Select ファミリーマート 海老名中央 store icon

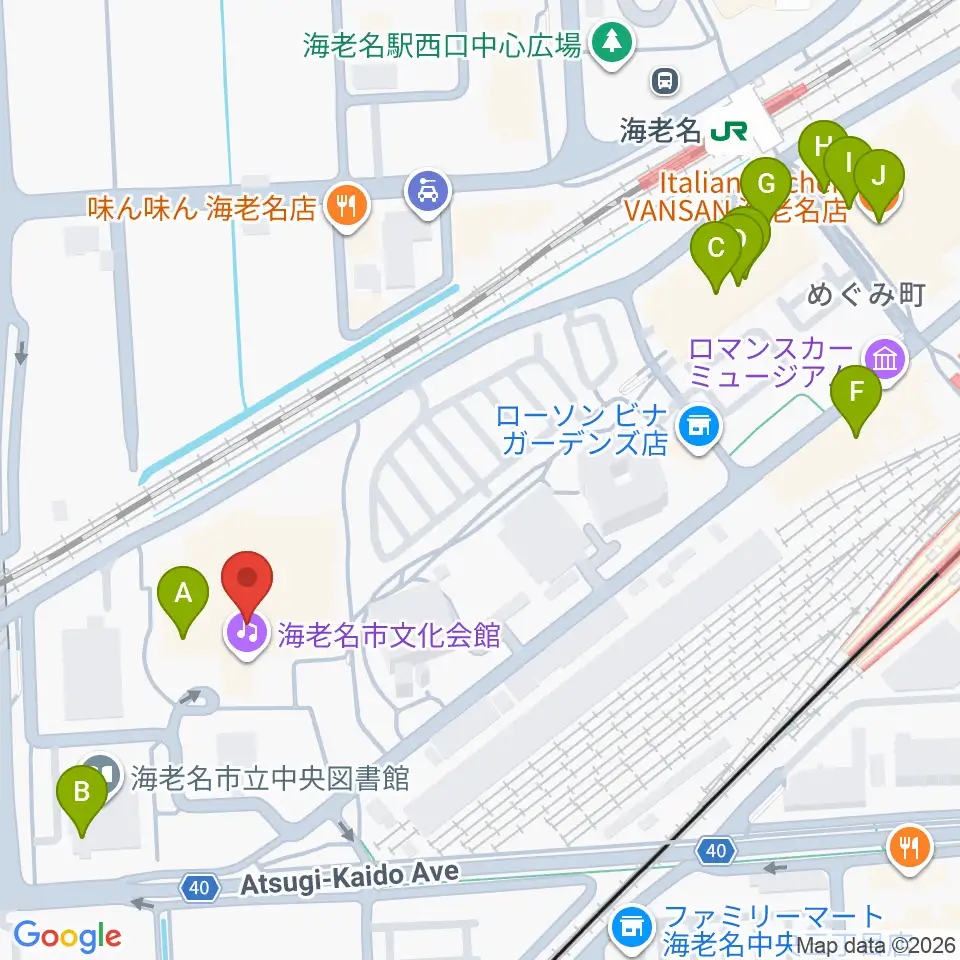coord(632,928)
